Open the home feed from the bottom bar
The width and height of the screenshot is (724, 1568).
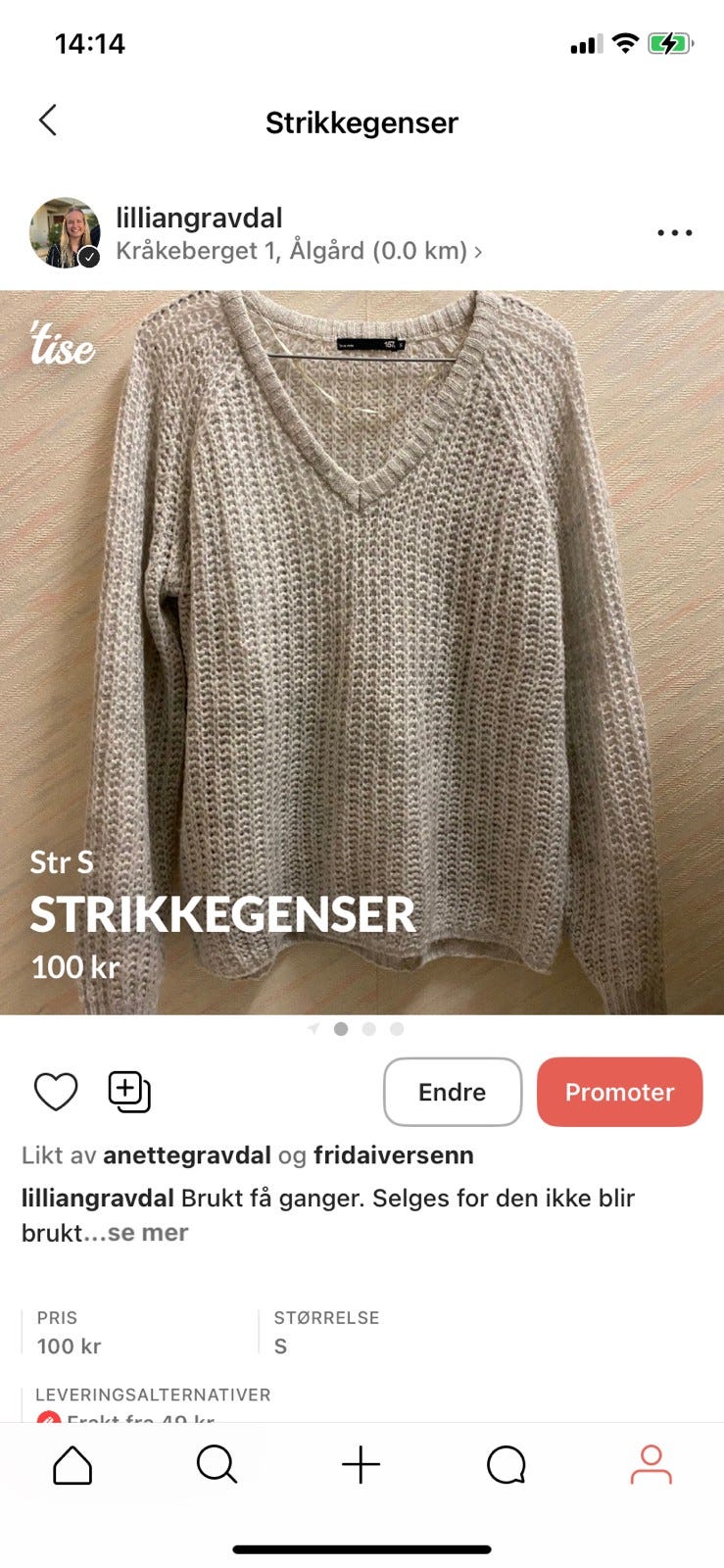click(72, 1466)
